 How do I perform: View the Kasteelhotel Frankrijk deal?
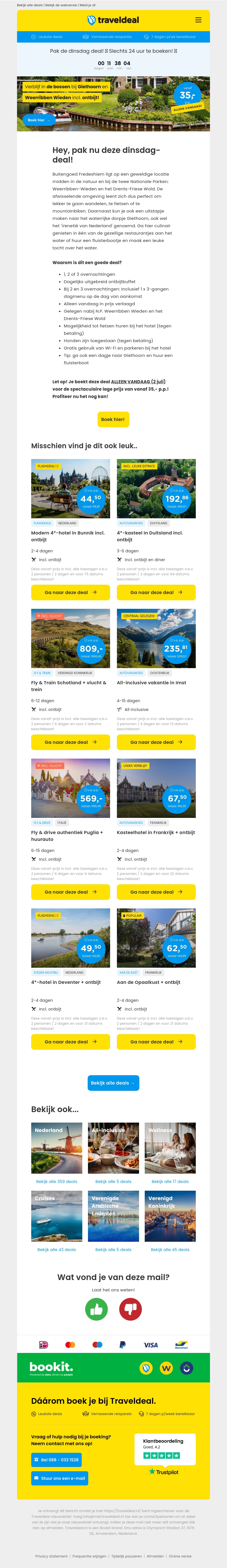156,892
